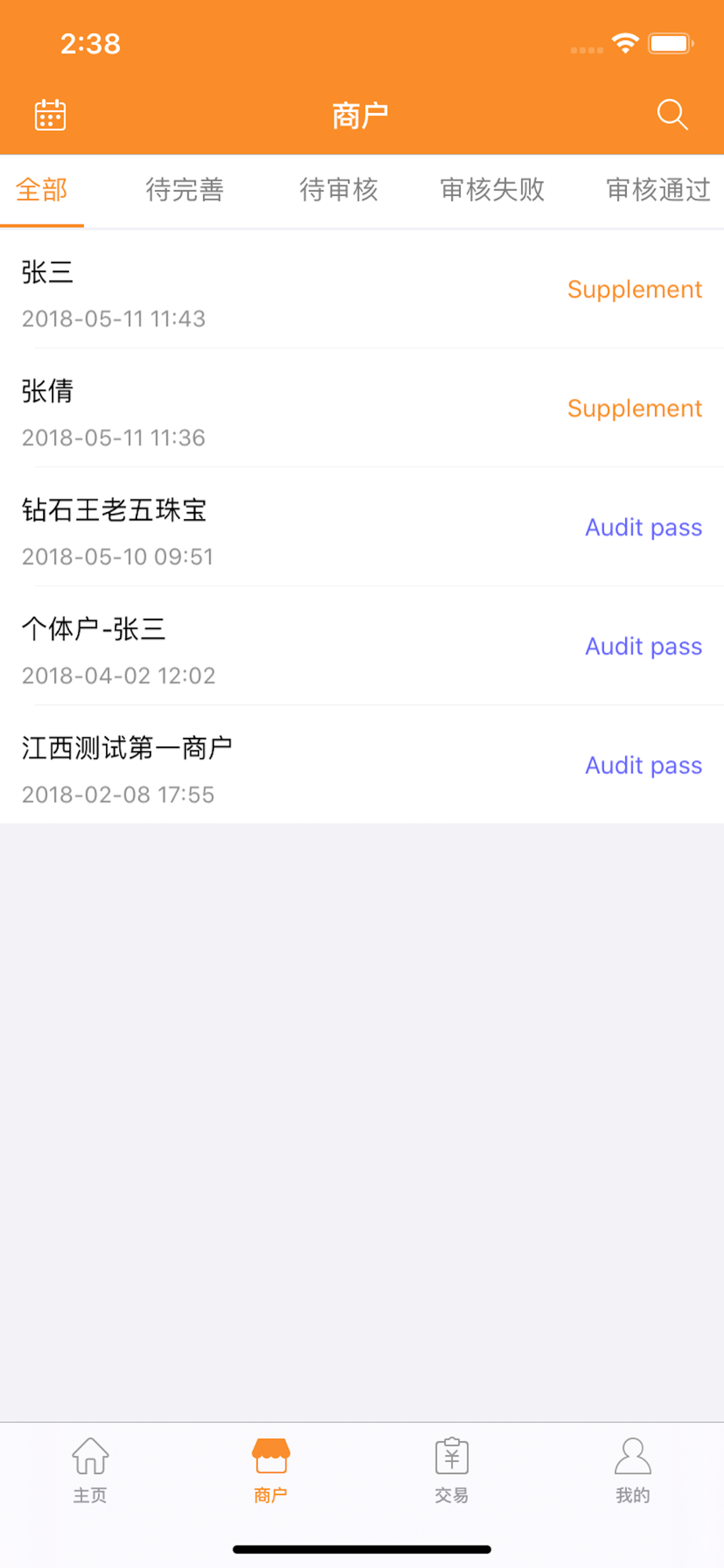Switch to the 待审核 tab

pyautogui.click(x=338, y=190)
